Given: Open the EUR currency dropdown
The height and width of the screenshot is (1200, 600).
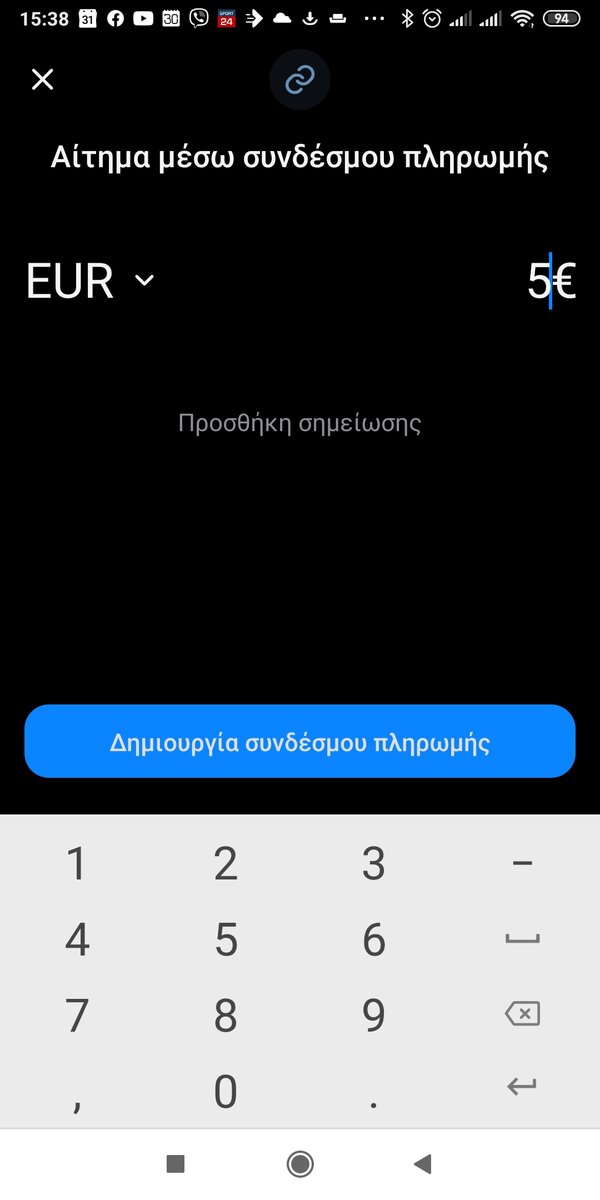Looking at the screenshot, I should coord(90,282).
